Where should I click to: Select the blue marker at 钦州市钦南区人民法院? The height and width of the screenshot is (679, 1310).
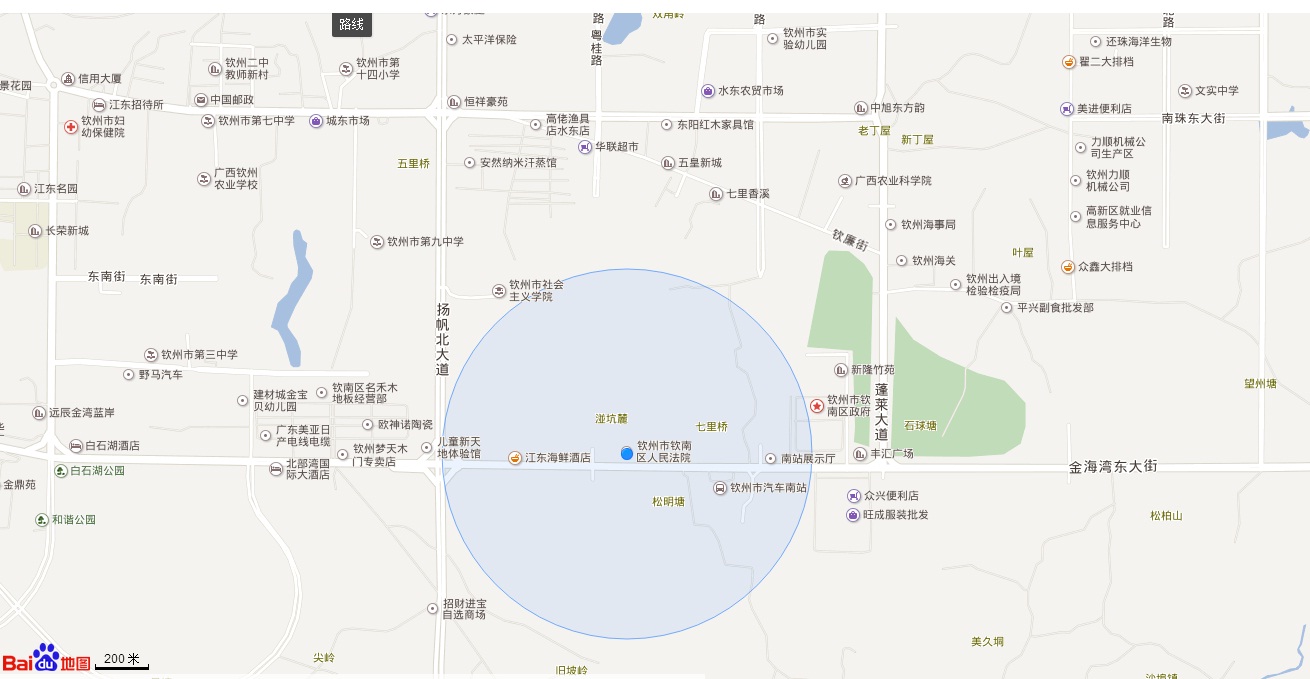[627, 453]
